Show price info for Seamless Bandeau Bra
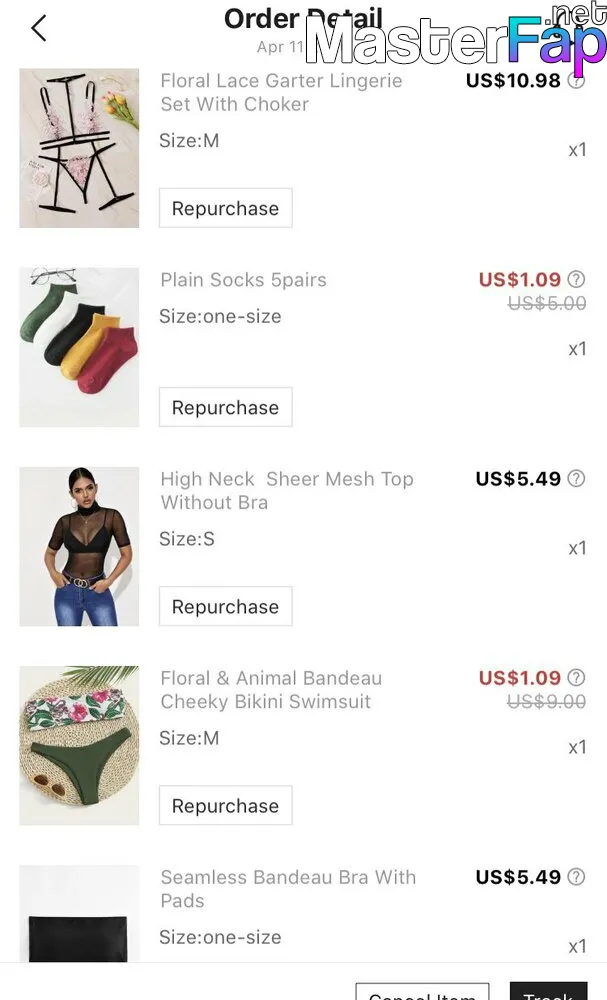Screen dimensions: 607x1000 coord(576,877)
